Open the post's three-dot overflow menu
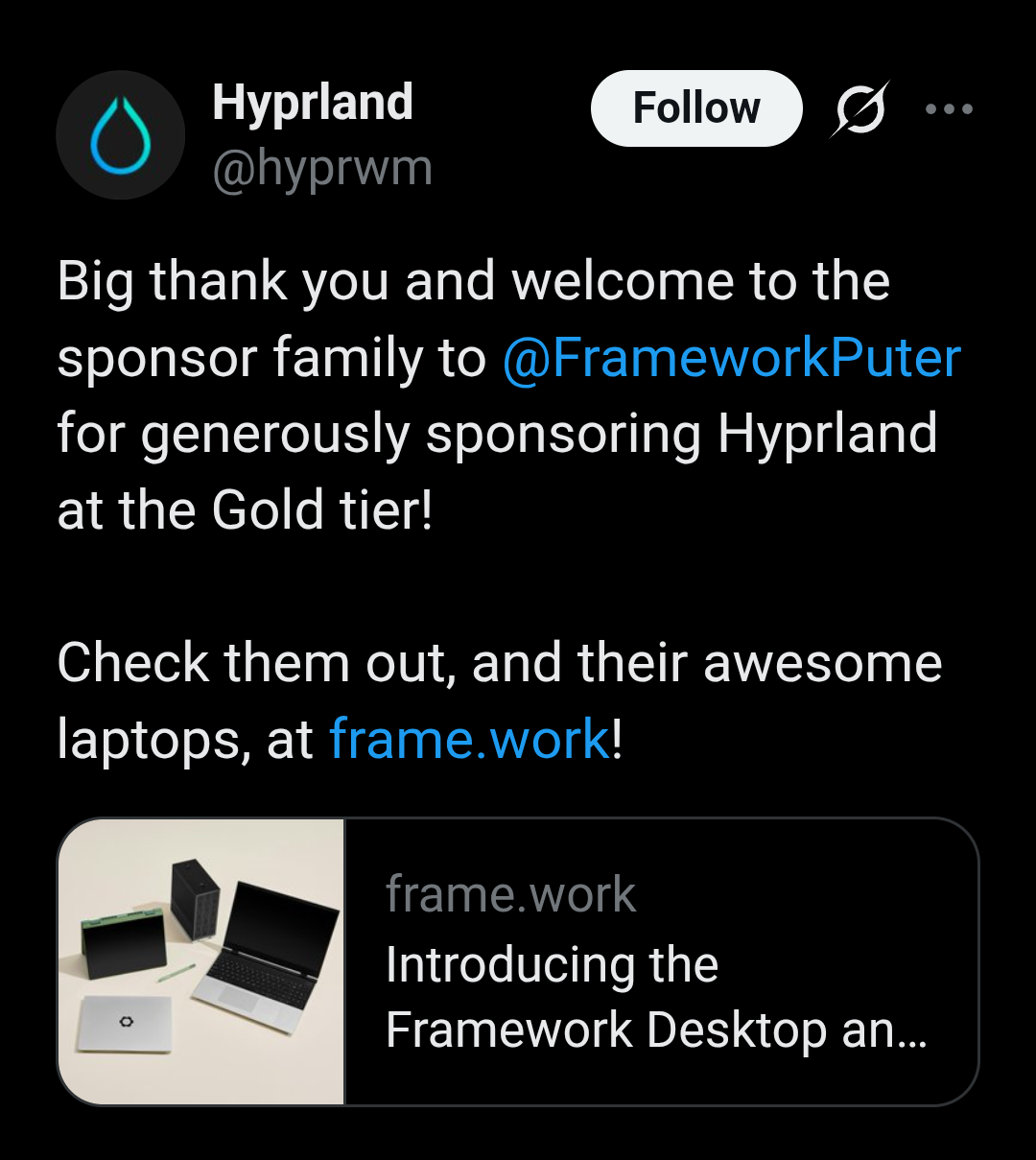This screenshot has width=1036, height=1160. [x=949, y=109]
